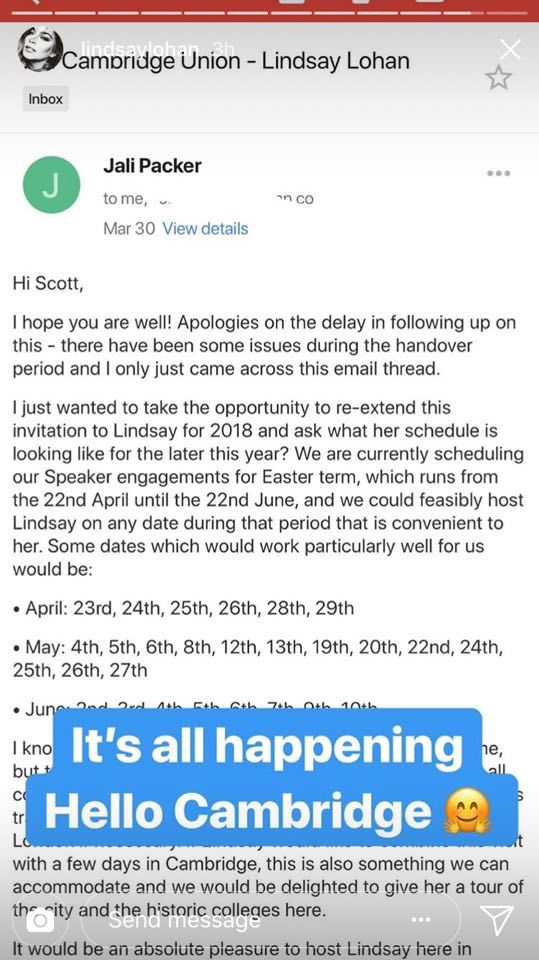Open lindsaylohan's profile from avatar

click(x=40, y=49)
